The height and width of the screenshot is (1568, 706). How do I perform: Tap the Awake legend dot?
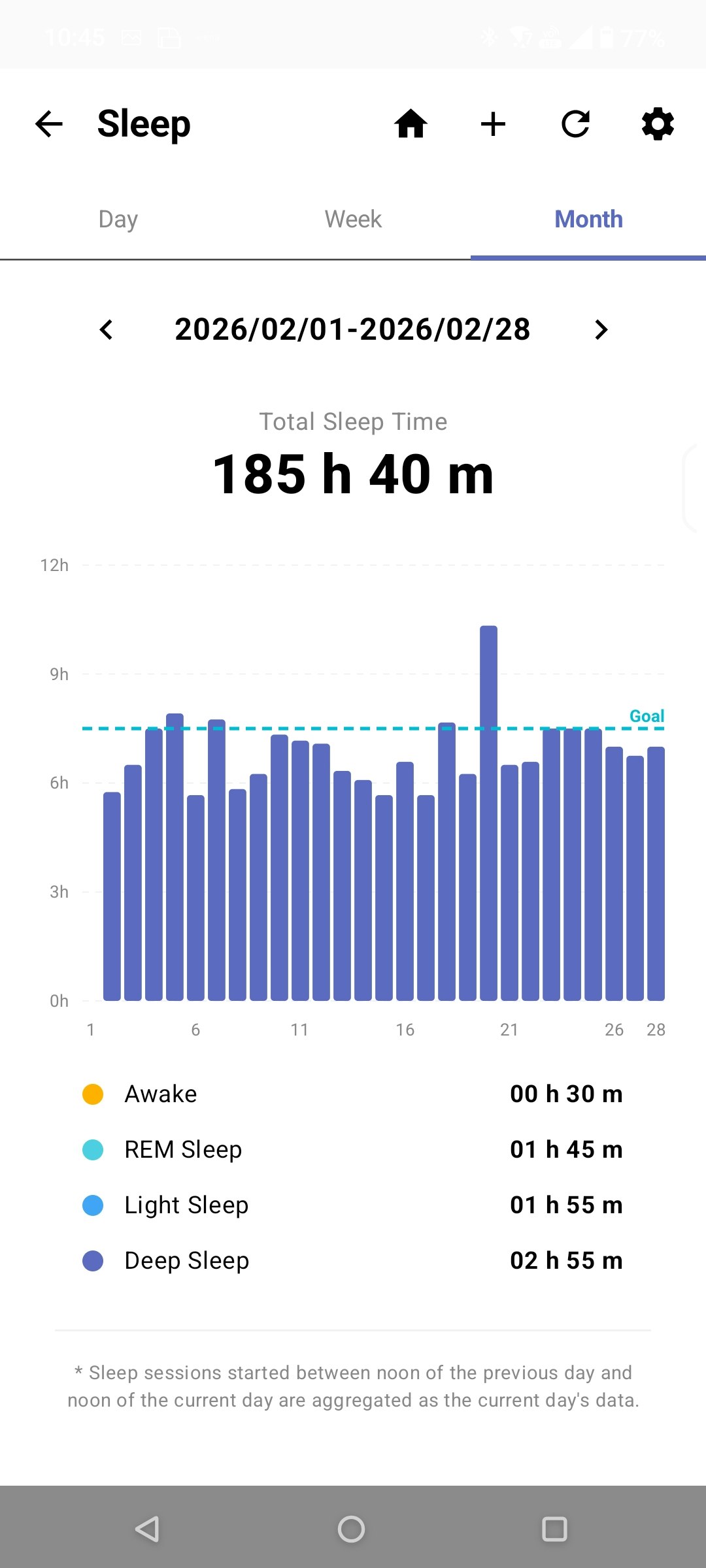[92, 1093]
